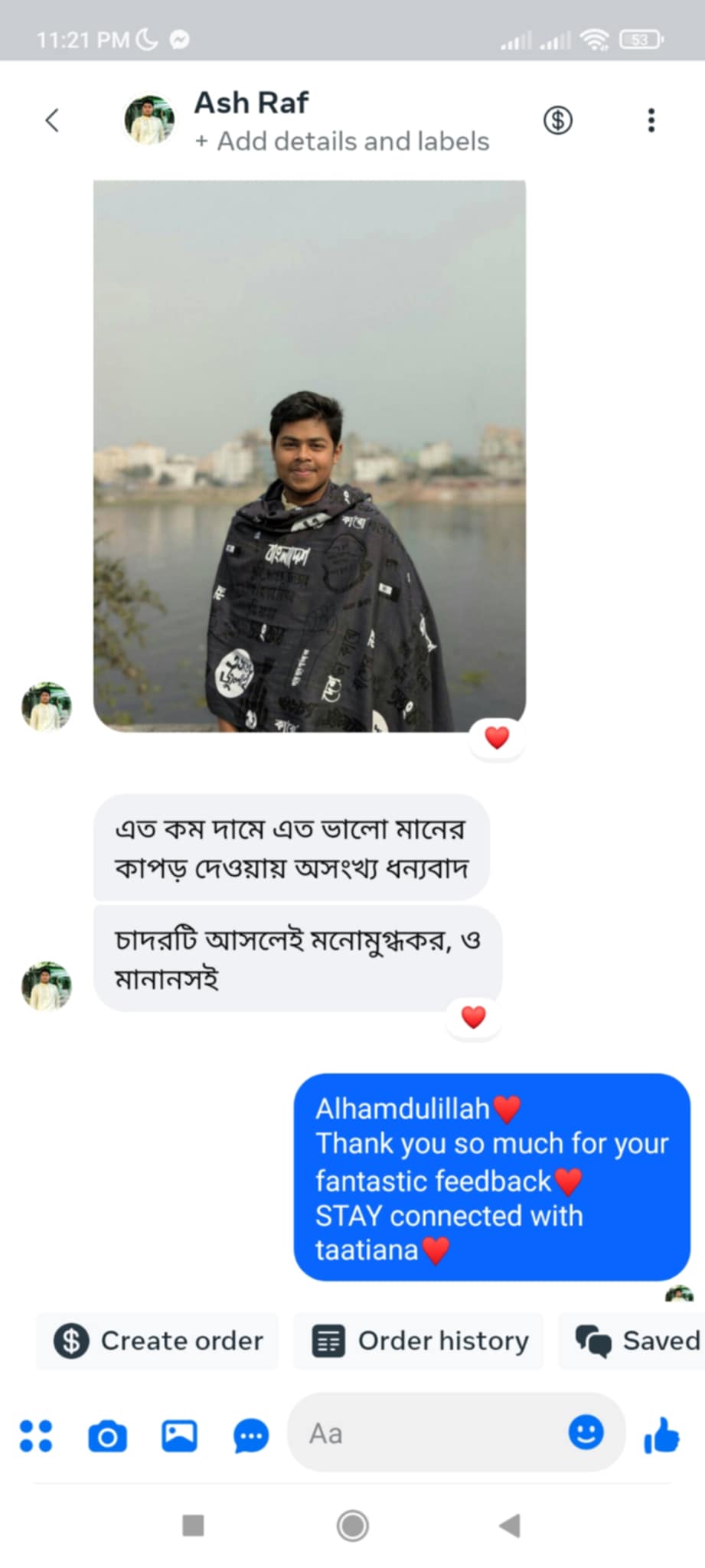Open the three-dot overflow menu
705x1568 pixels.
(651, 120)
